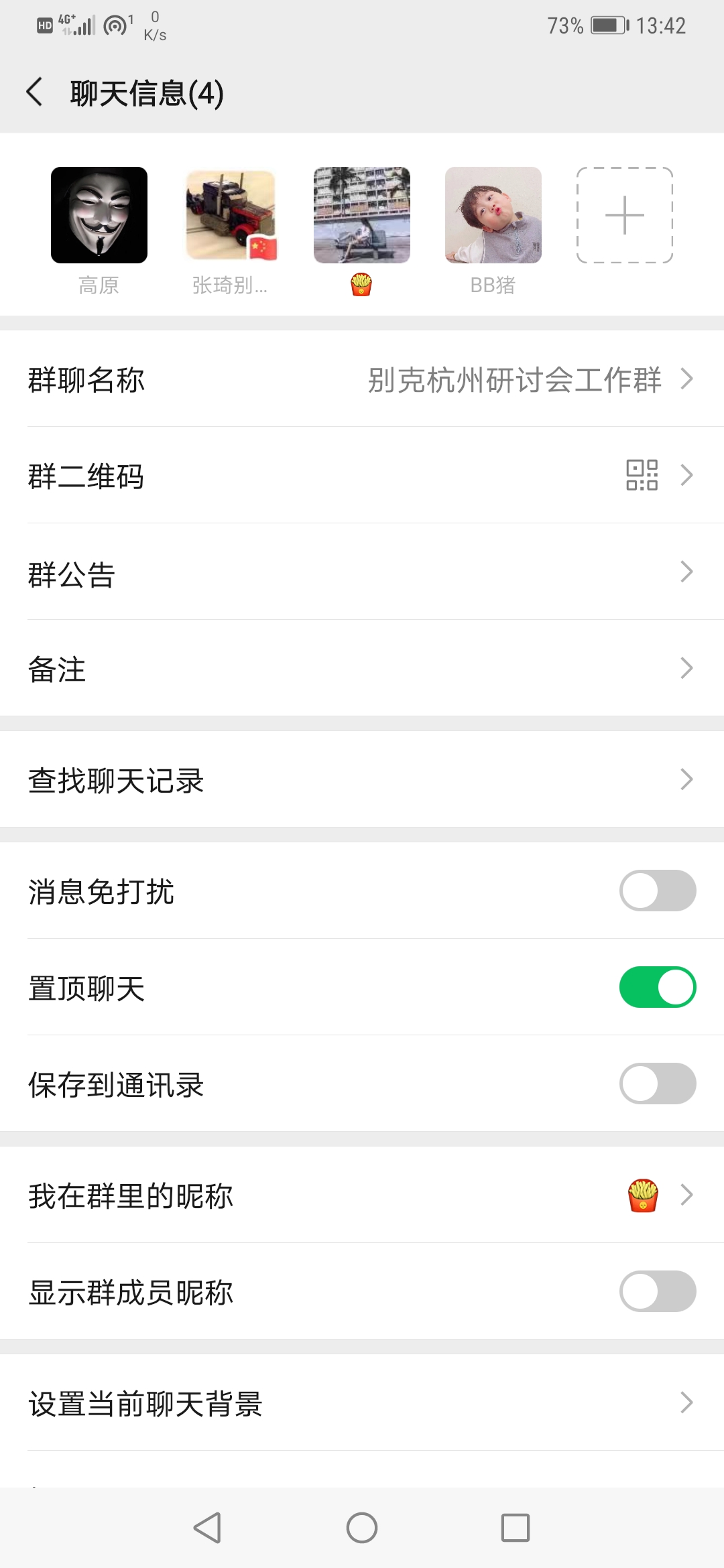Open 我在群里的昵称
The width and height of the screenshot is (724, 1568).
[x=362, y=1195]
